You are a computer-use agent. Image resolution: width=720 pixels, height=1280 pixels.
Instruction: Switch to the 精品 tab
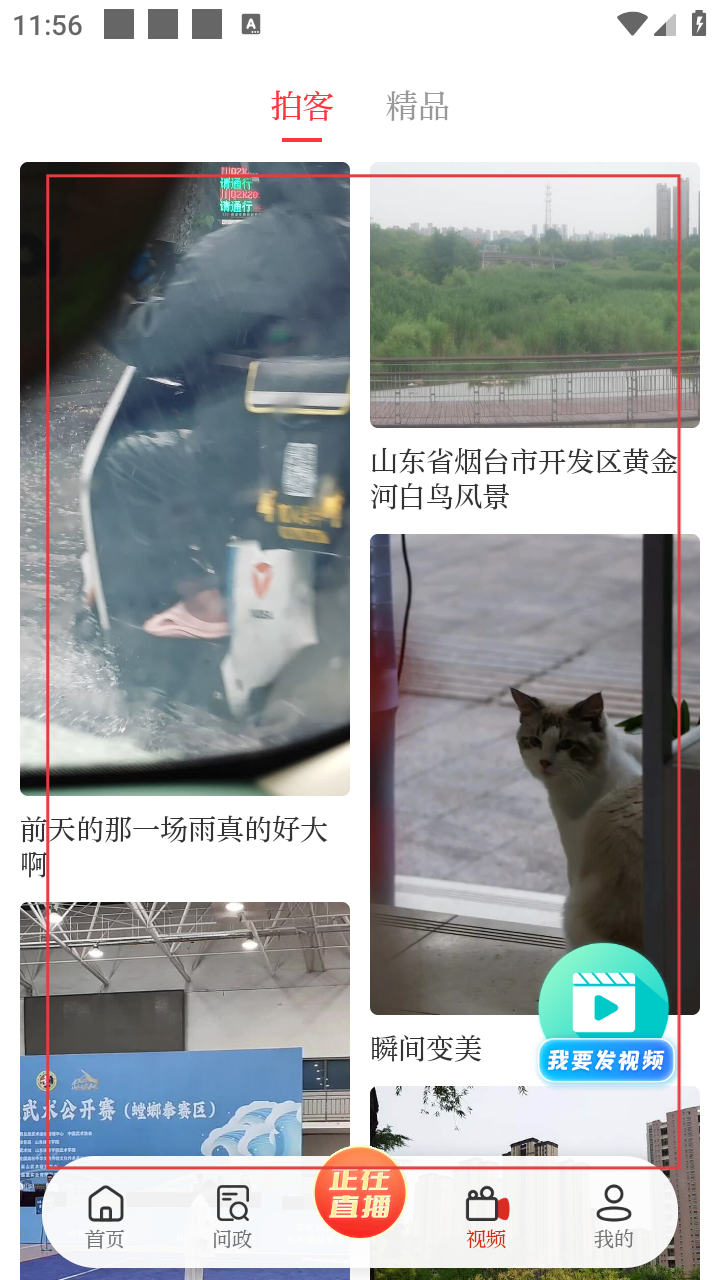tap(417, 106)
